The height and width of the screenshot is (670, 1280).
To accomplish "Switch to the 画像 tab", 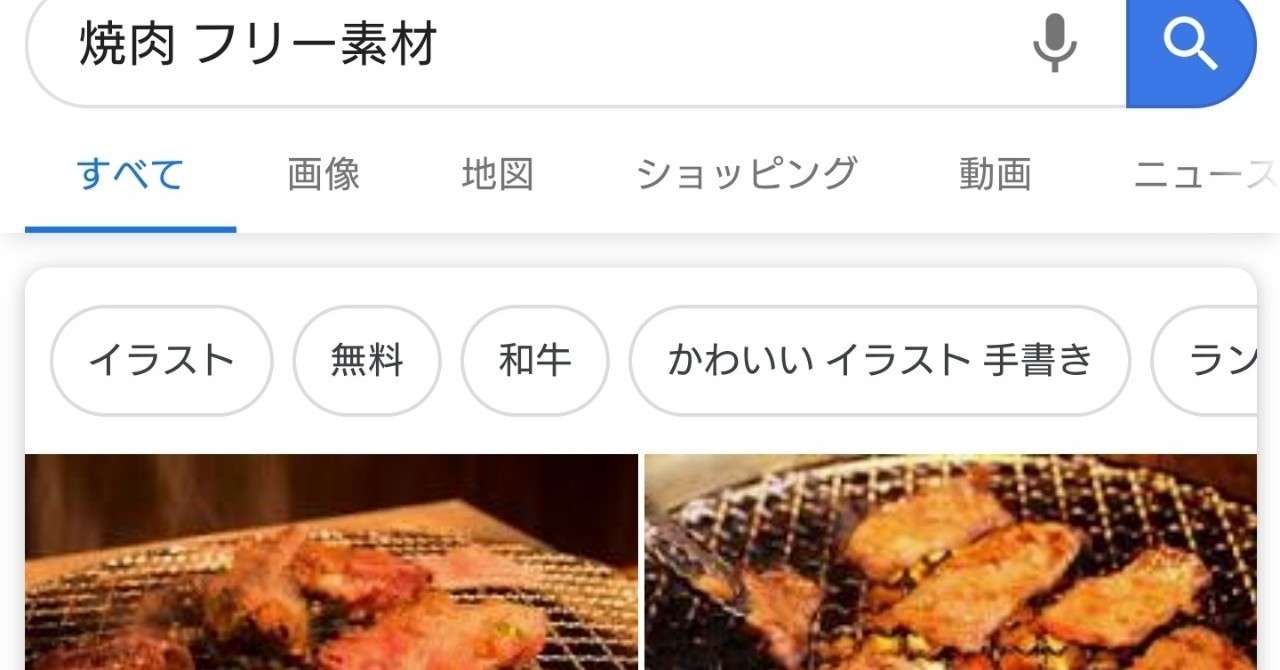I will (x=323, y=175).
